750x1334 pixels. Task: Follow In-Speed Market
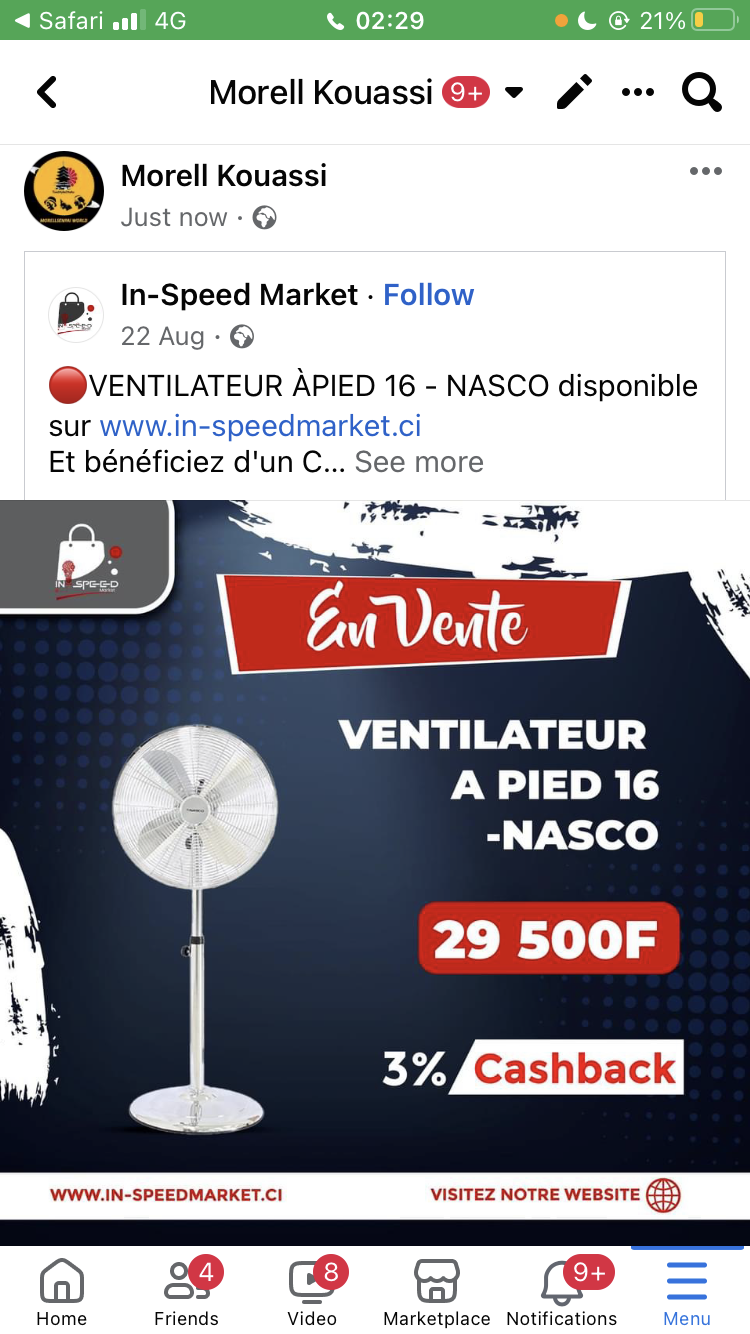point(428,295)
